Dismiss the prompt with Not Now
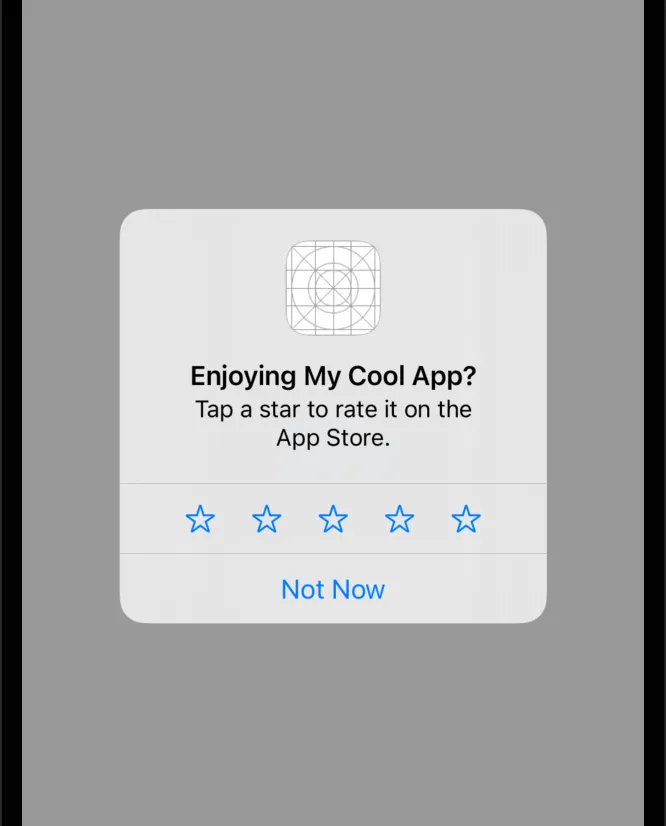The width and height of the screenshot is (666, 826). [x=333, y=589]
